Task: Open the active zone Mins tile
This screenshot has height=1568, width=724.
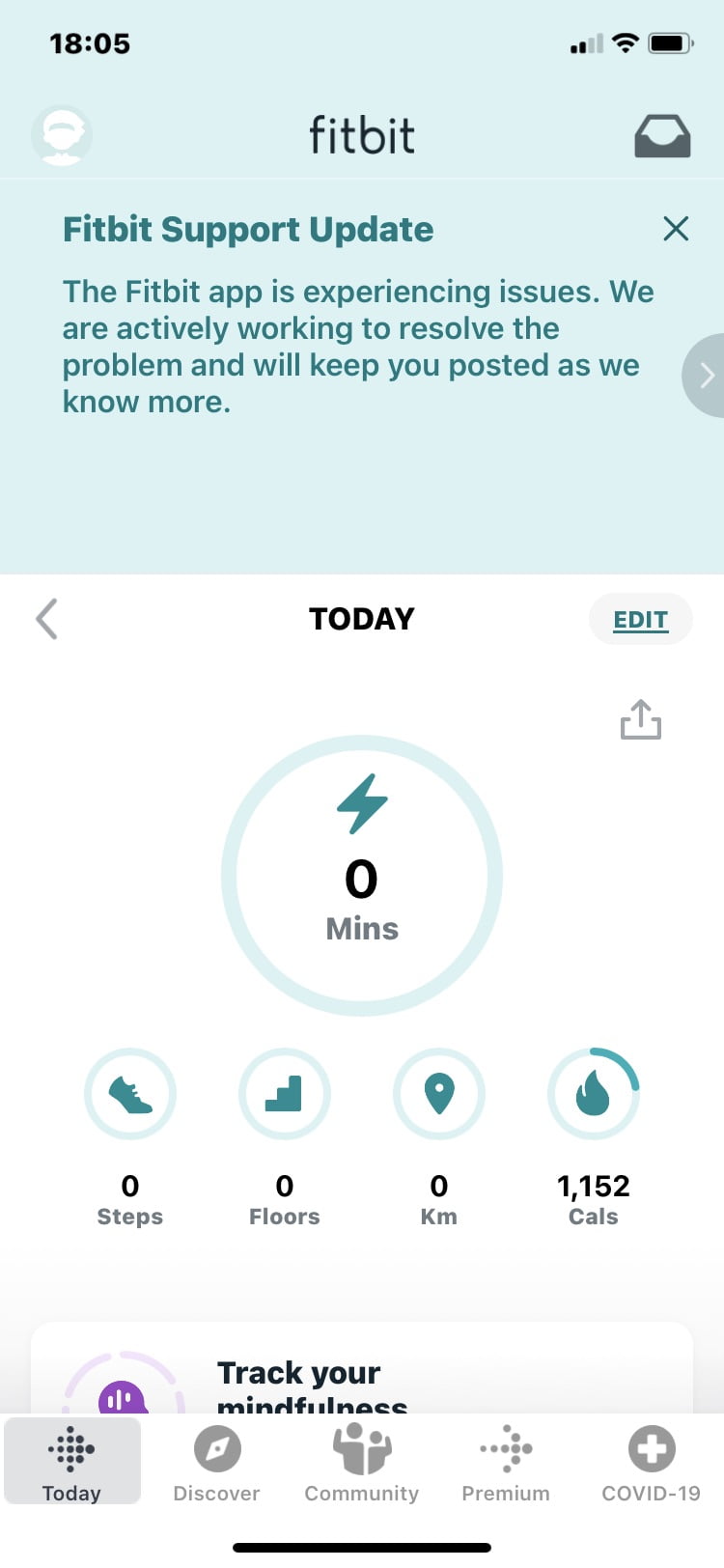Action: (362, 876)
